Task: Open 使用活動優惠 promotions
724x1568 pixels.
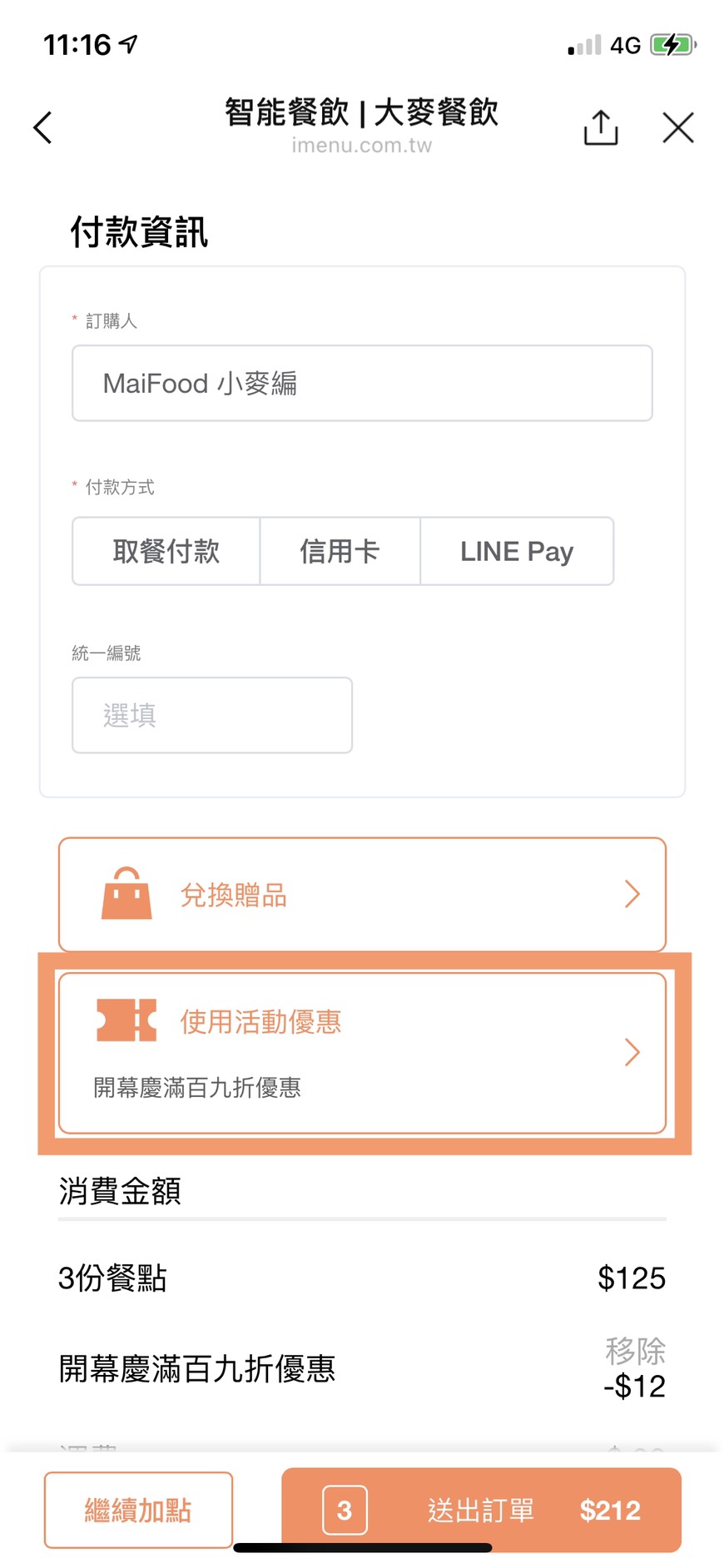Action: 362,1053
